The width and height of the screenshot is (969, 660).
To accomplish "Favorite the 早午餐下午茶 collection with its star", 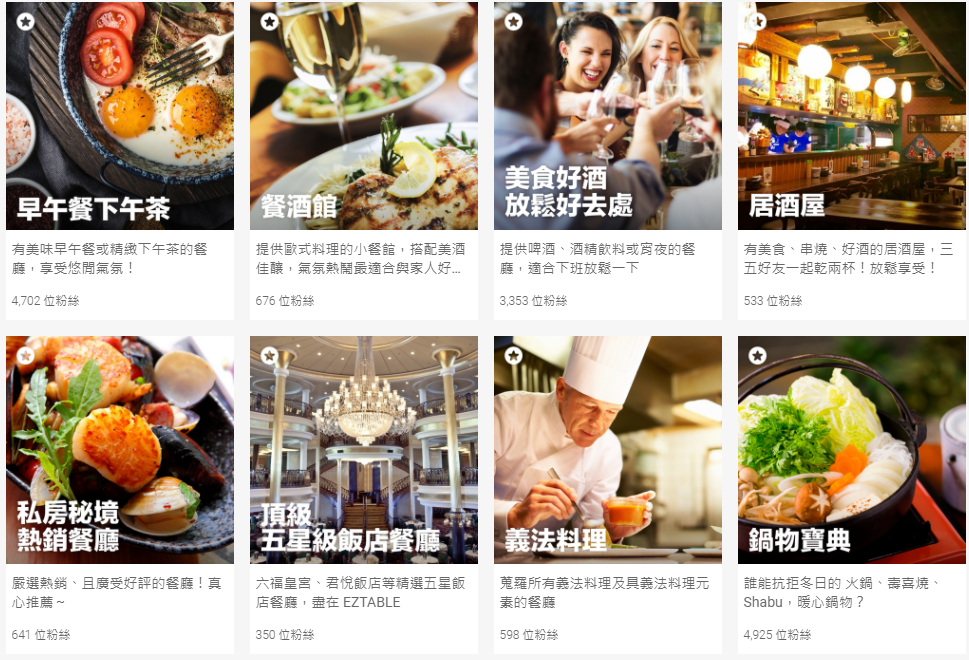I will tap(25, 21).
